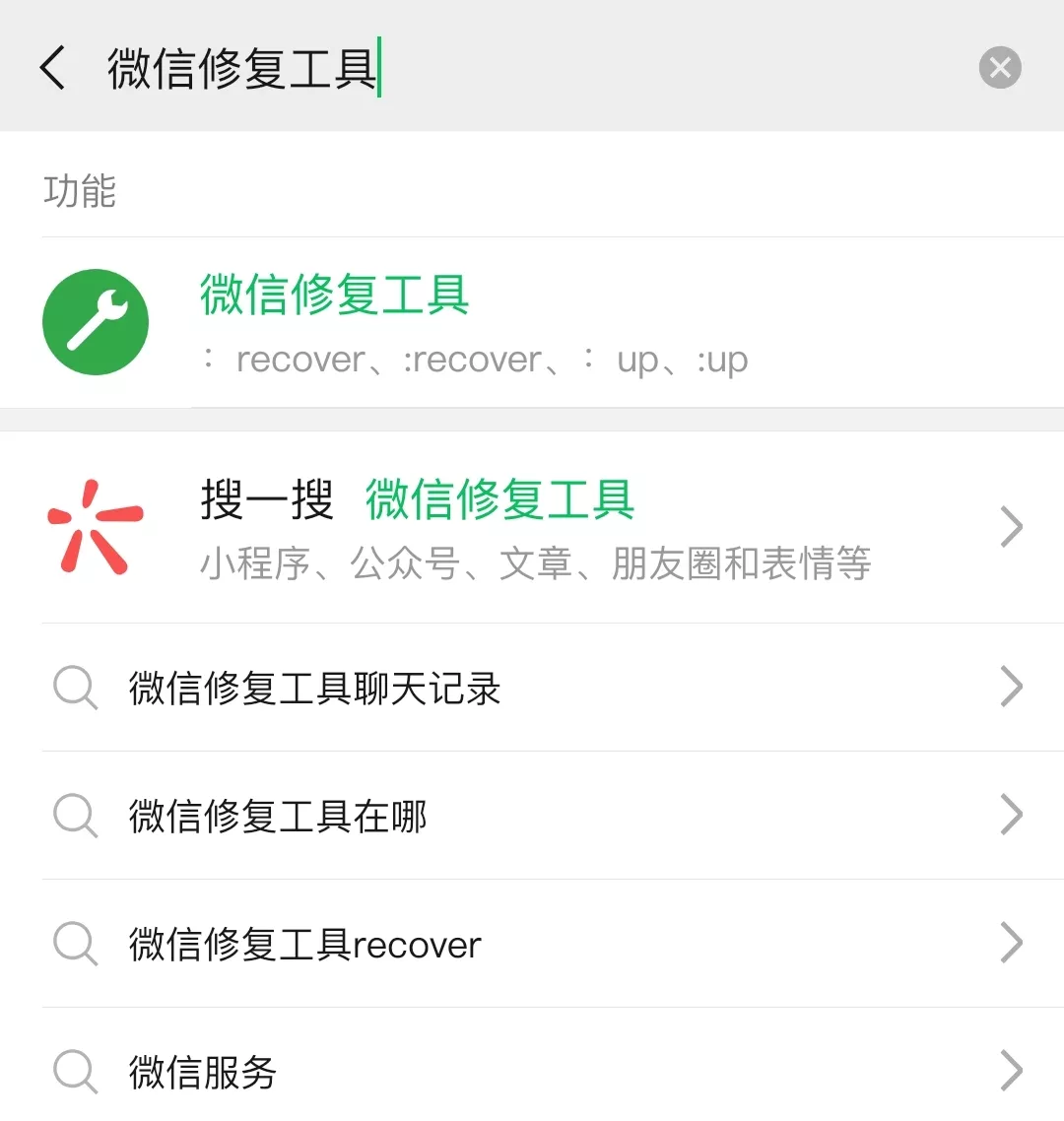Click the 功能 section label
This screenshot has height=1121, width=1064.
coord(80,192)
